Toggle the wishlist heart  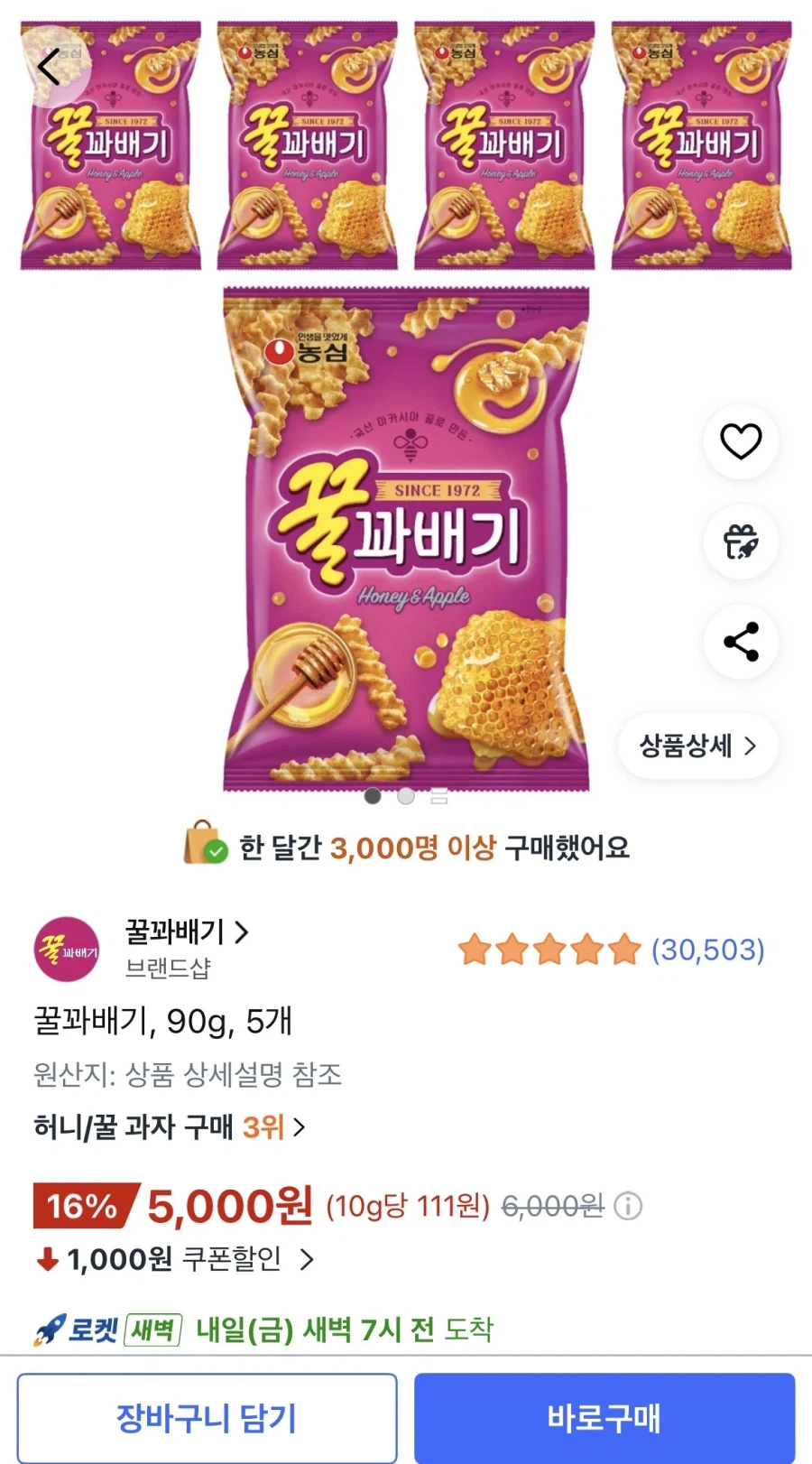pos(741,441)
